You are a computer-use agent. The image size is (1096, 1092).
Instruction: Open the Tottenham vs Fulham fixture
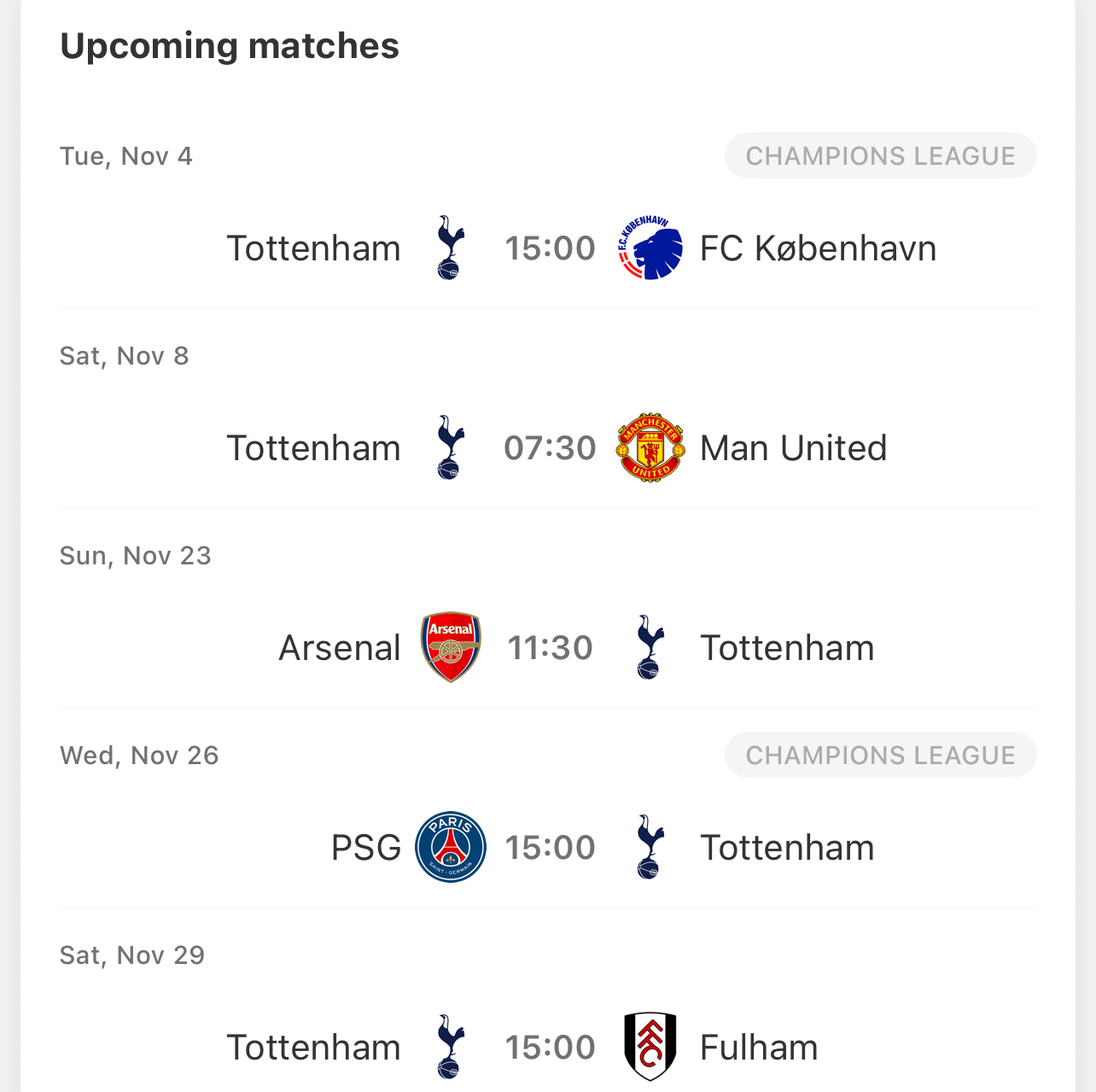coord(550,1048)
